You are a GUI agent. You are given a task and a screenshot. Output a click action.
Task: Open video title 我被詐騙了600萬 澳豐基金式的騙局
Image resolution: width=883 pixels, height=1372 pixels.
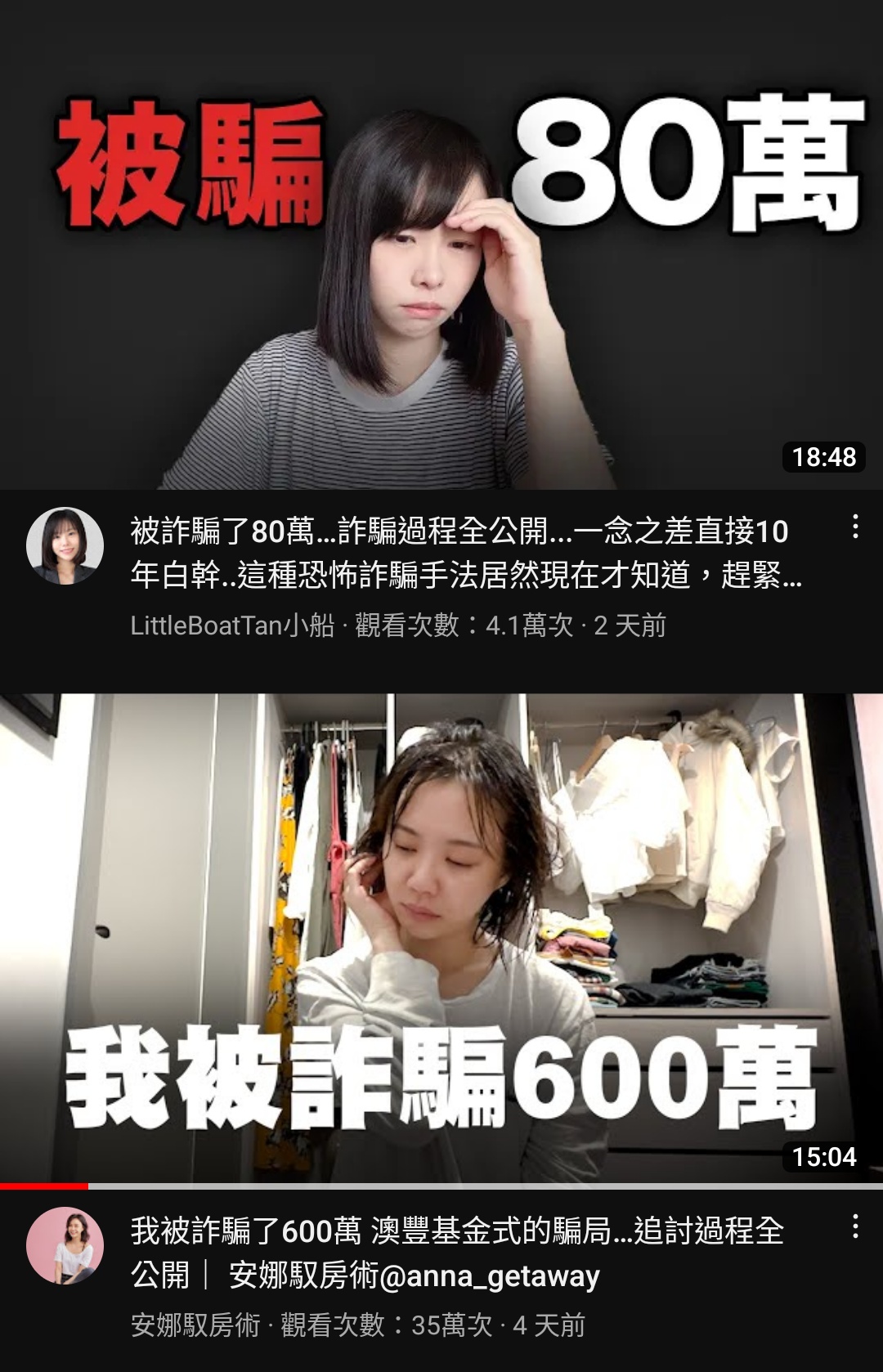[458, 1252]
